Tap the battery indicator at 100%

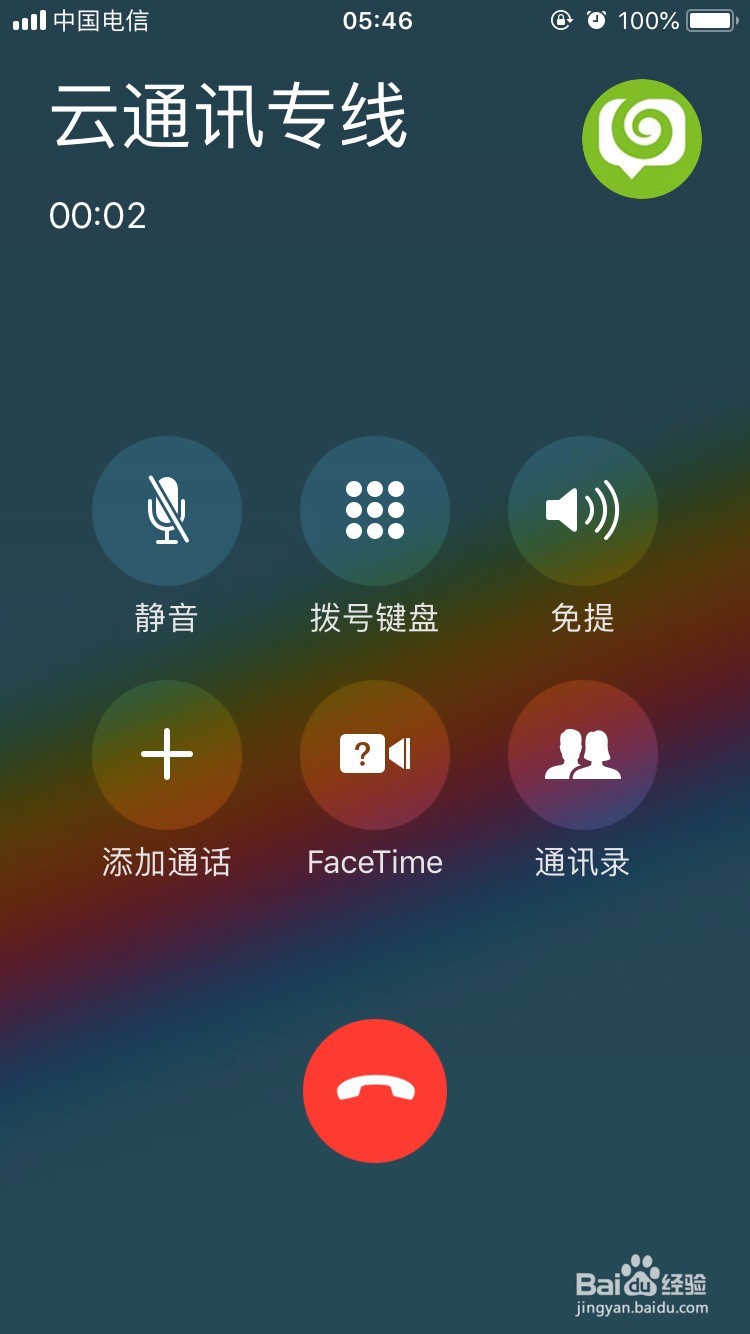(712, 19)
